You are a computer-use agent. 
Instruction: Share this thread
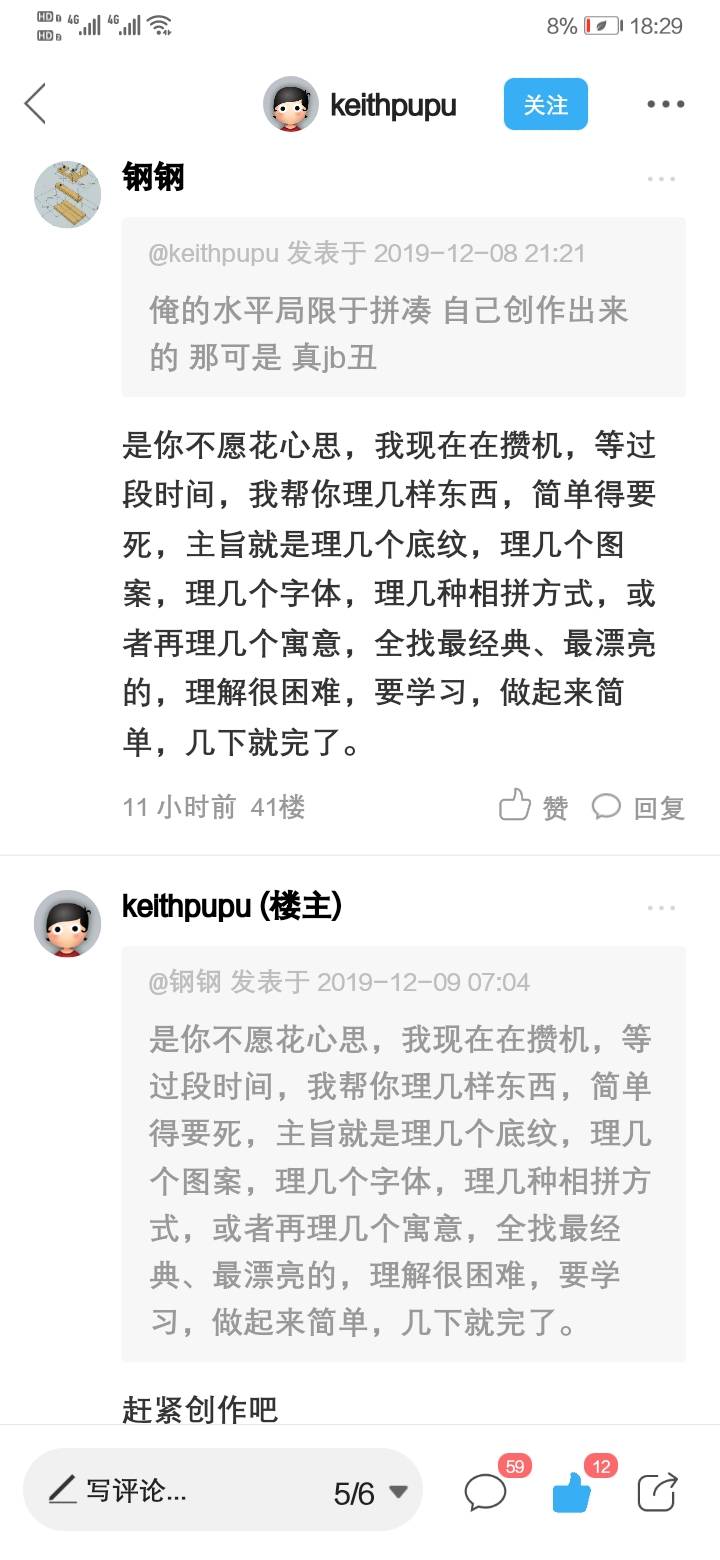658,1492
